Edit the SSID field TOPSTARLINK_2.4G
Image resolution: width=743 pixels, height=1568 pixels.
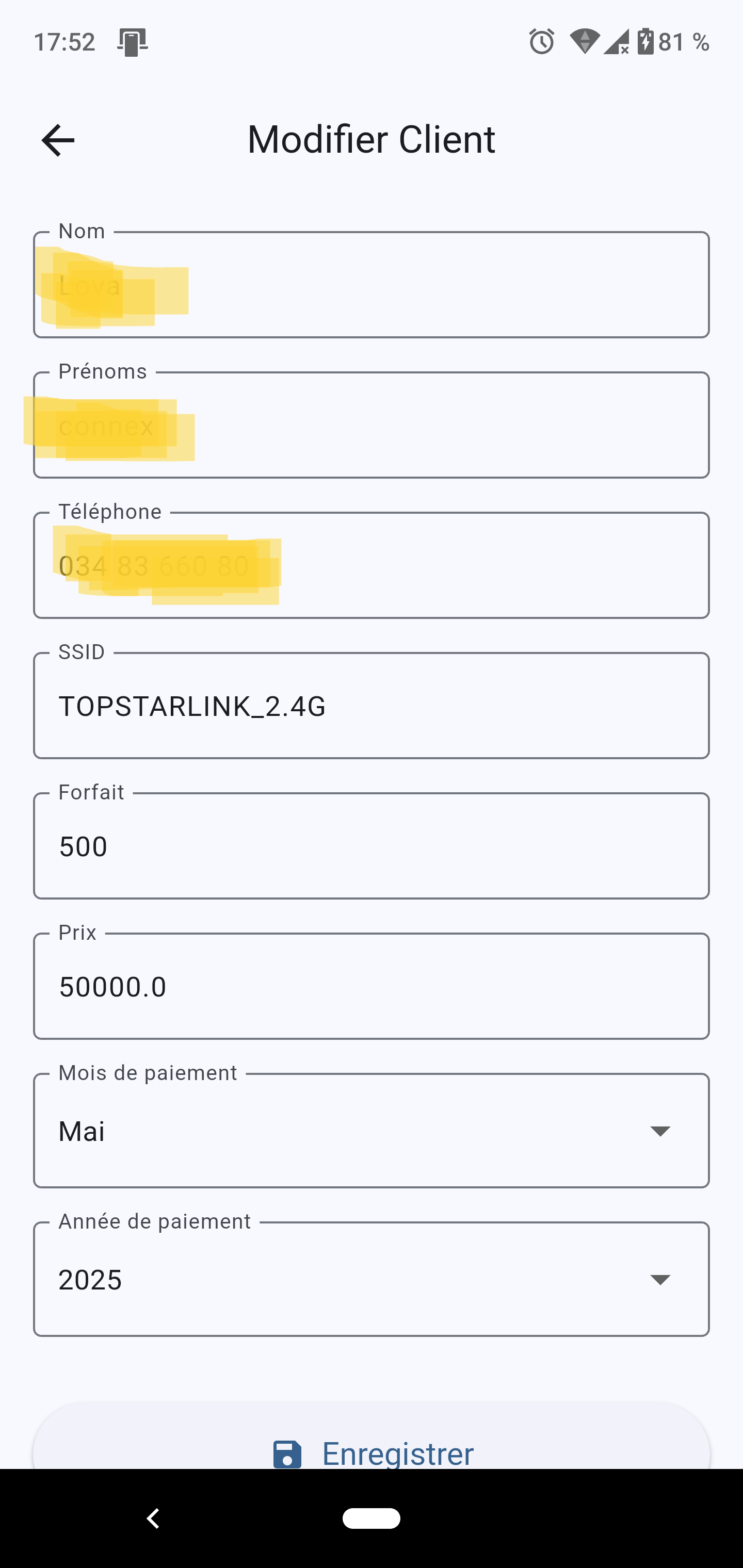[x=372, y=706]
